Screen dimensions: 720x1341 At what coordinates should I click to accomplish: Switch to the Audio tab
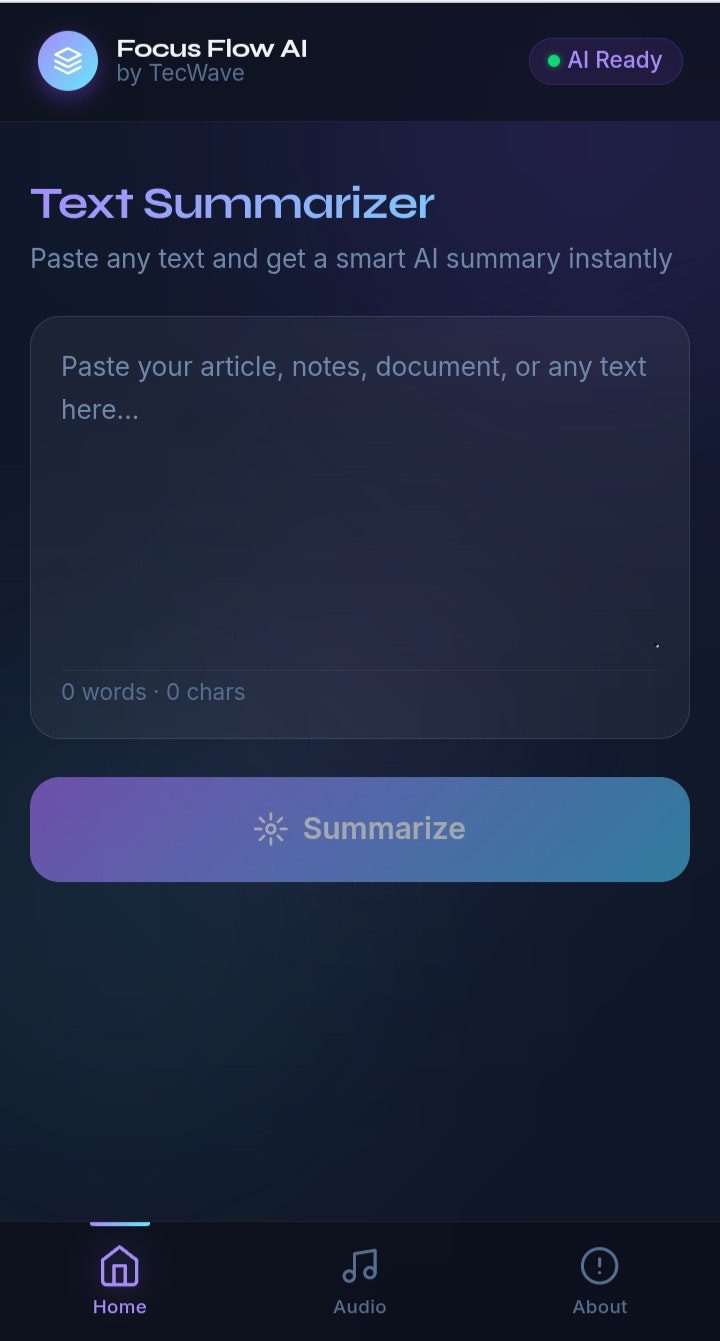tap(359, 1281)
